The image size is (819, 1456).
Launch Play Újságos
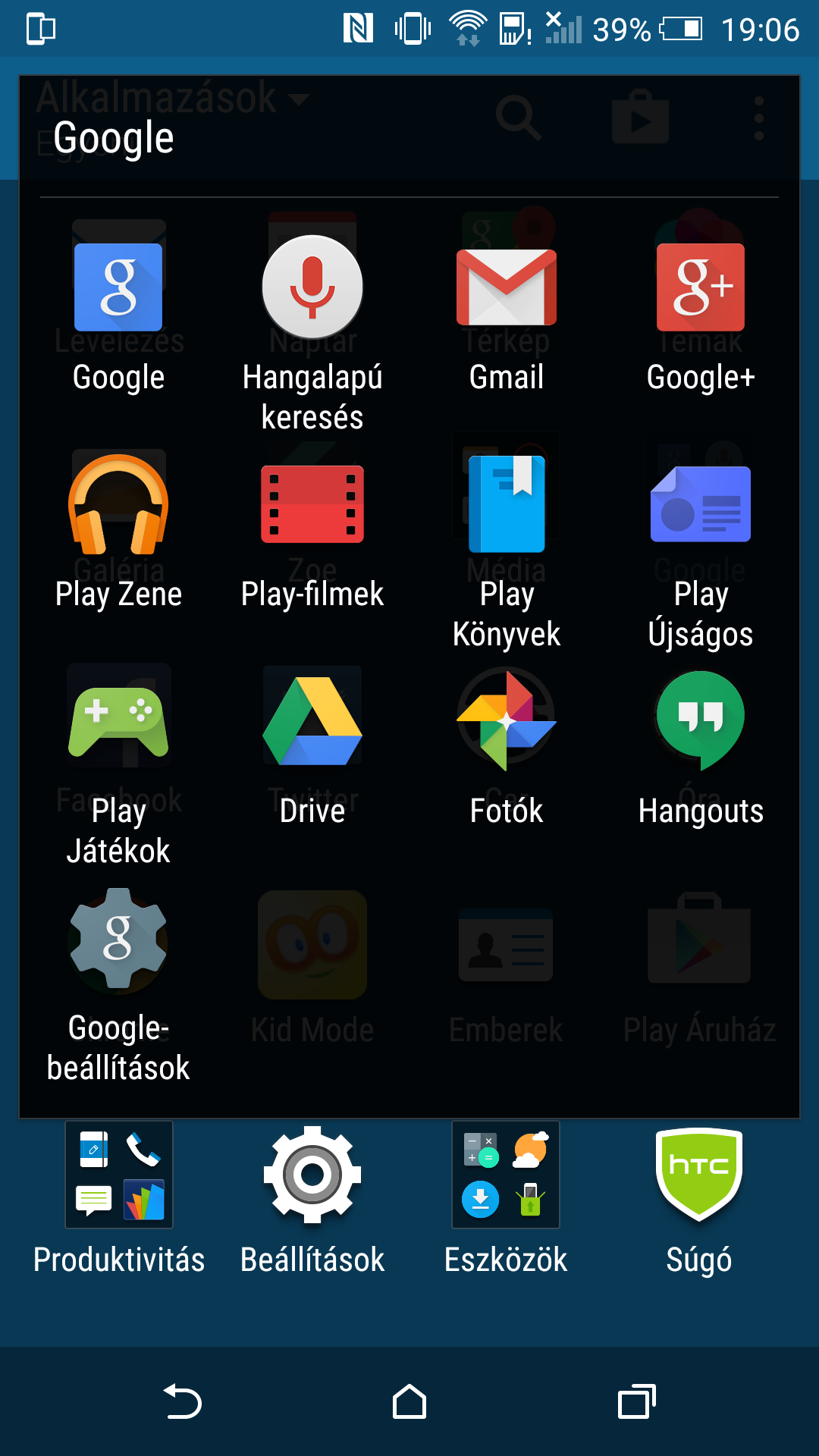coord(701,505)
